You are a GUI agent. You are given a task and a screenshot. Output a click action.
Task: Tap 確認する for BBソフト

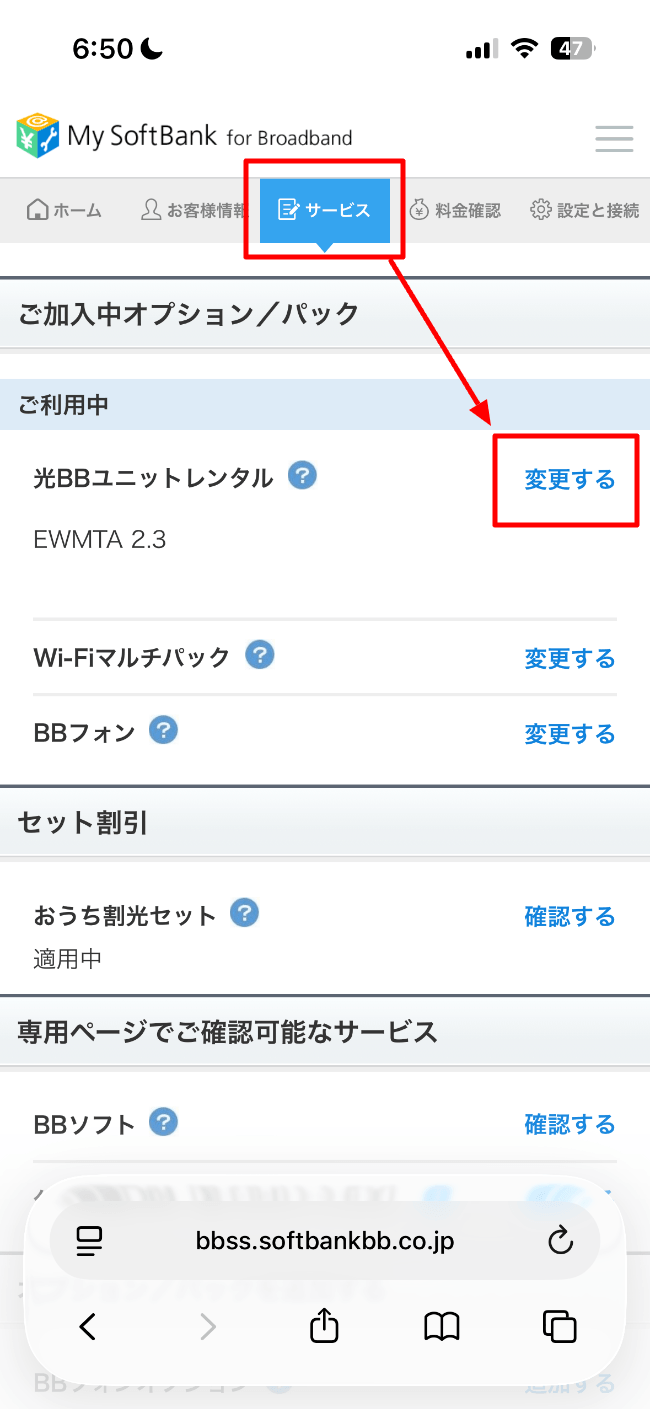coord(569,1124)
